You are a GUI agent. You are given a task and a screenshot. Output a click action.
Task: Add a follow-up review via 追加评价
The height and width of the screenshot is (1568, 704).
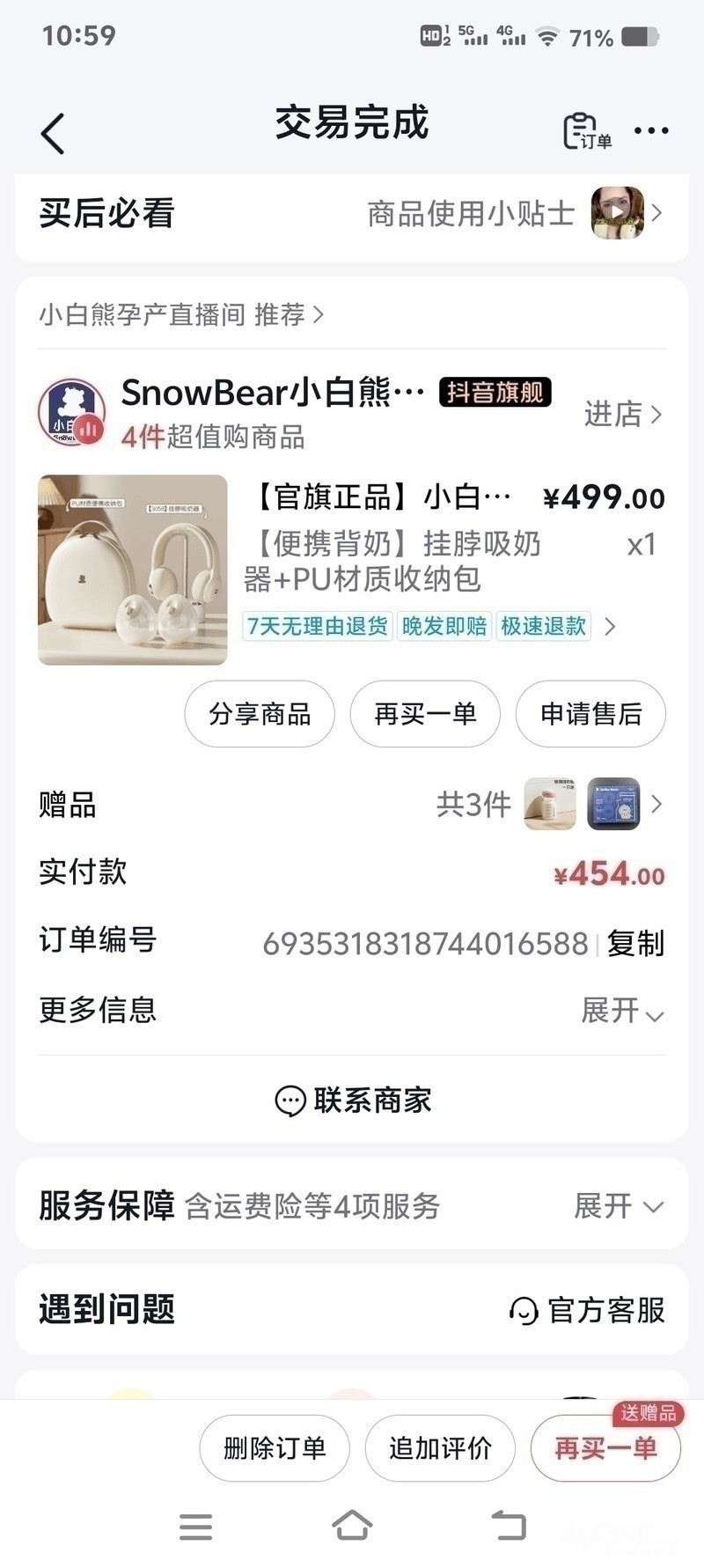click(440, 1448)
